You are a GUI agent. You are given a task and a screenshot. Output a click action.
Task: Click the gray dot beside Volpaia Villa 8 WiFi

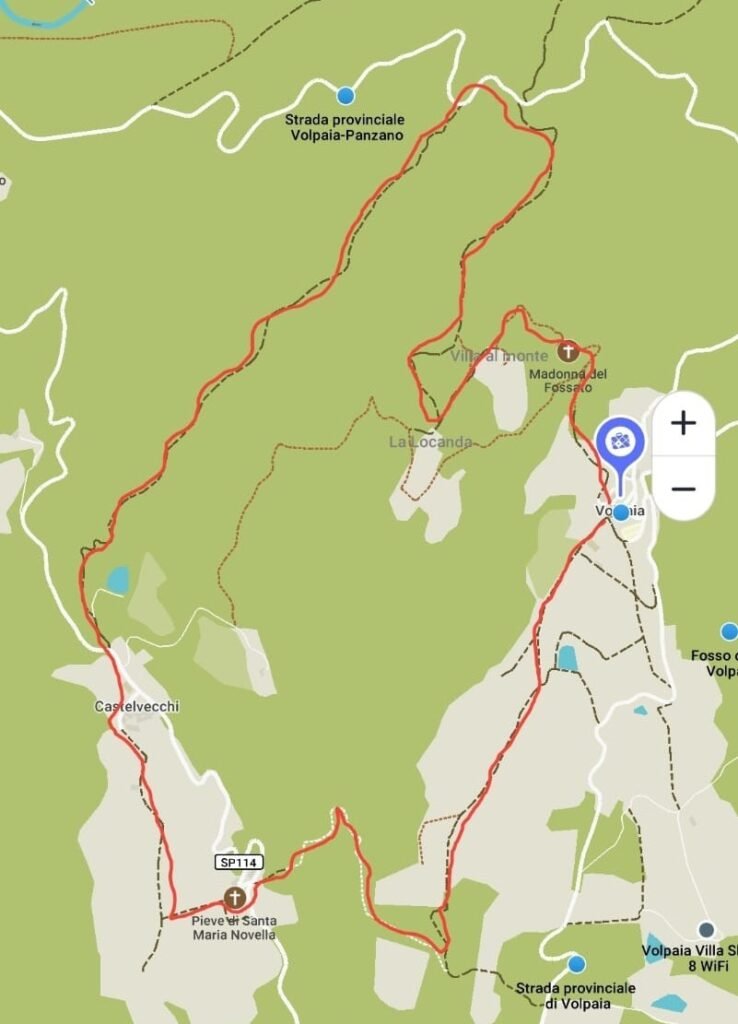click(706, 929)
